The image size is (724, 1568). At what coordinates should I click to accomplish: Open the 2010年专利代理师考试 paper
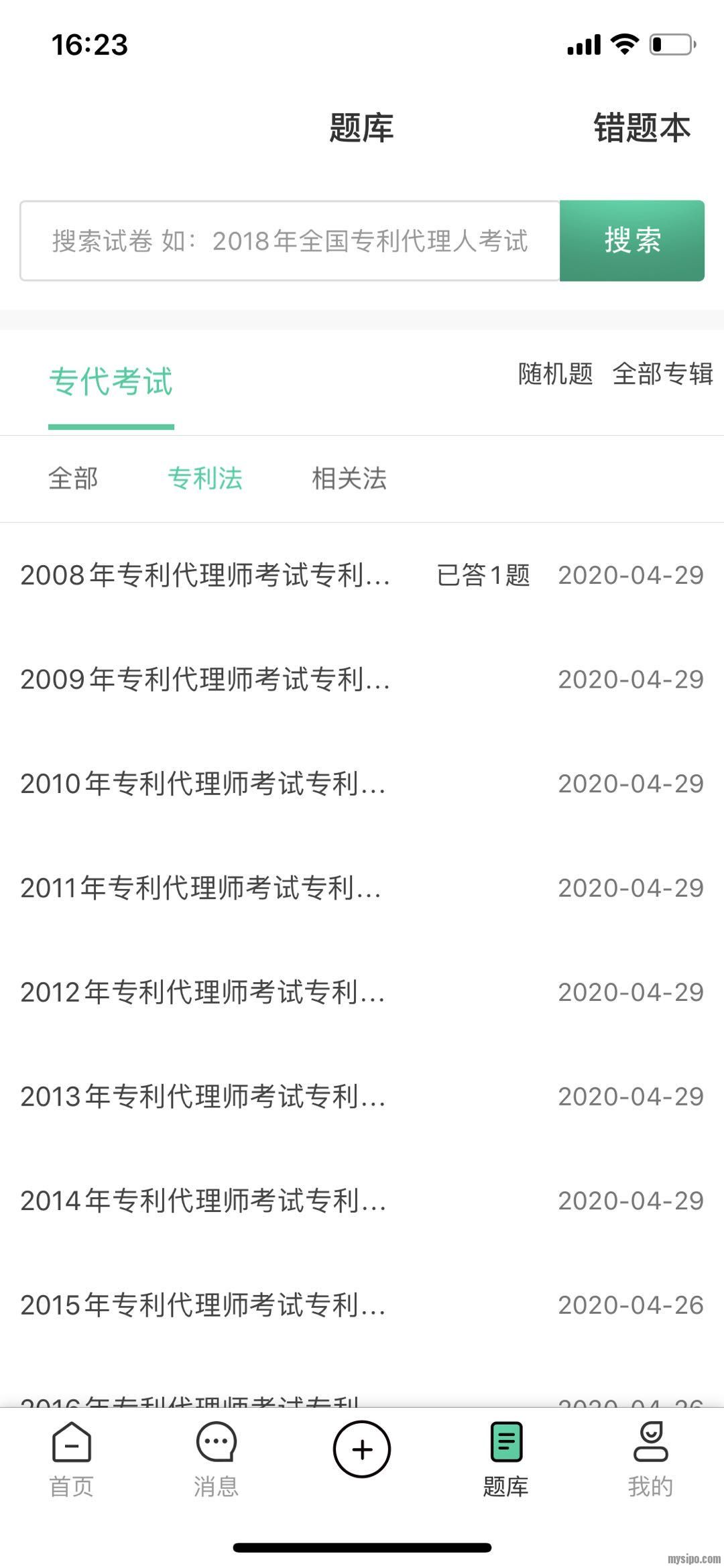[203, 784]
